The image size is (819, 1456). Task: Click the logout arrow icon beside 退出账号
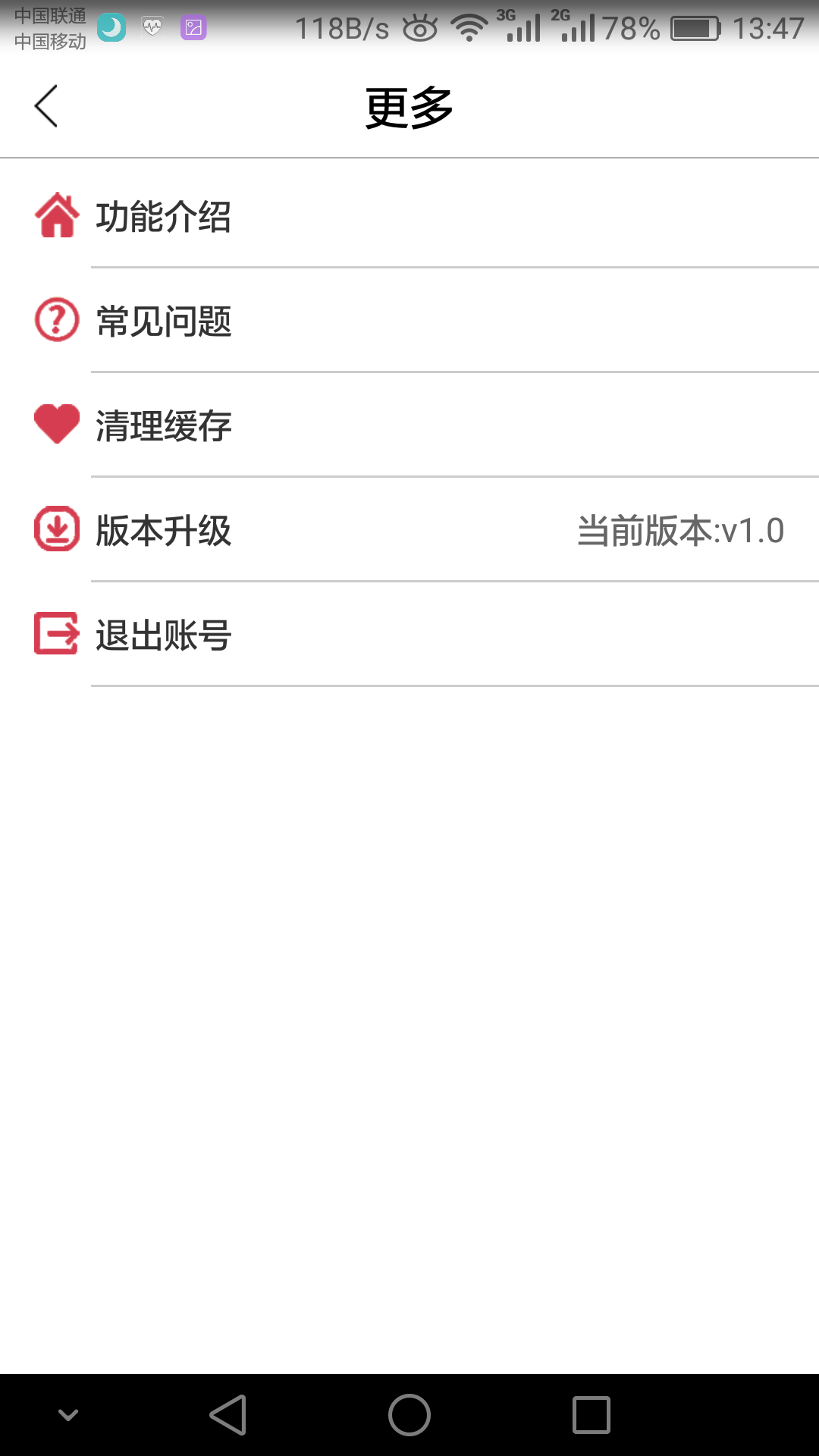(56, 634)
